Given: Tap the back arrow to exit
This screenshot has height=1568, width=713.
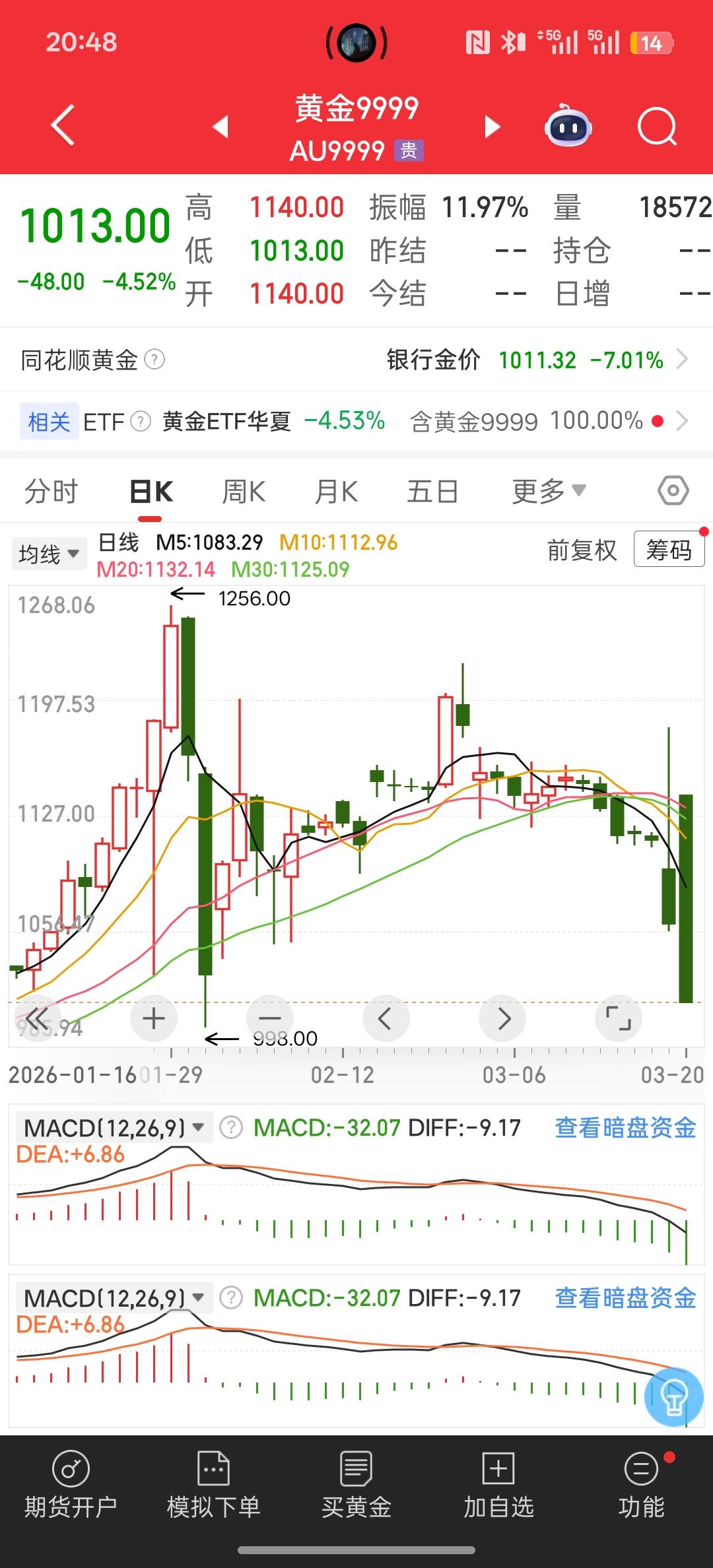Looking at the screenshot, I should 61,126.
